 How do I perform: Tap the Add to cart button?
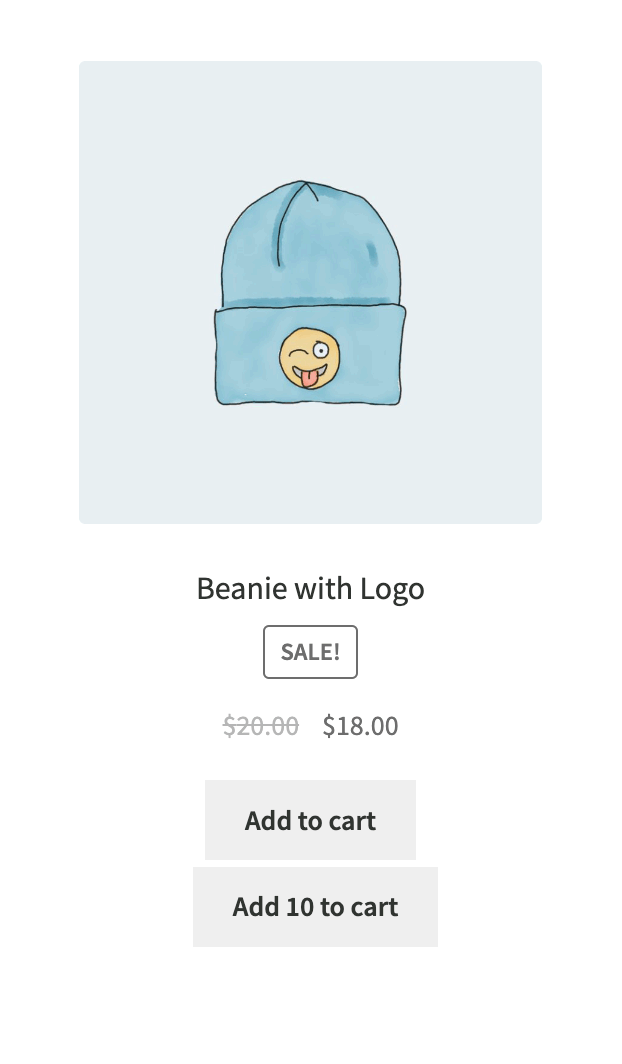(x=310, y=820)
